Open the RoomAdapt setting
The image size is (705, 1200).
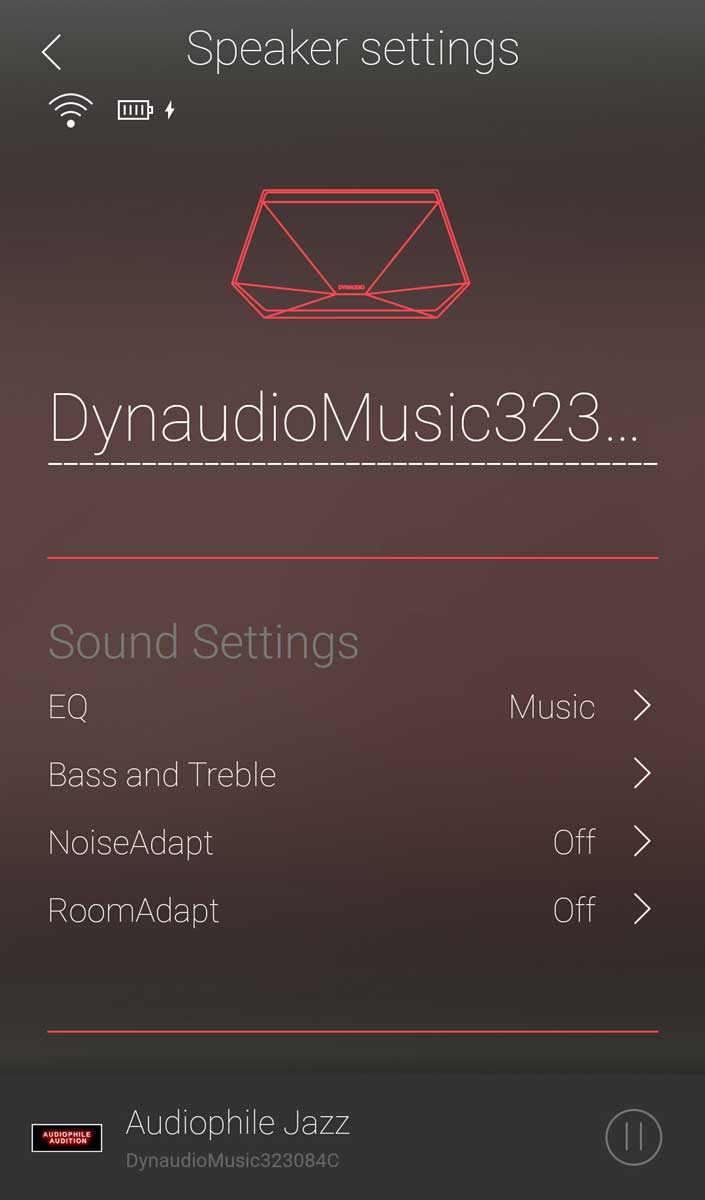tap(350, 910)
